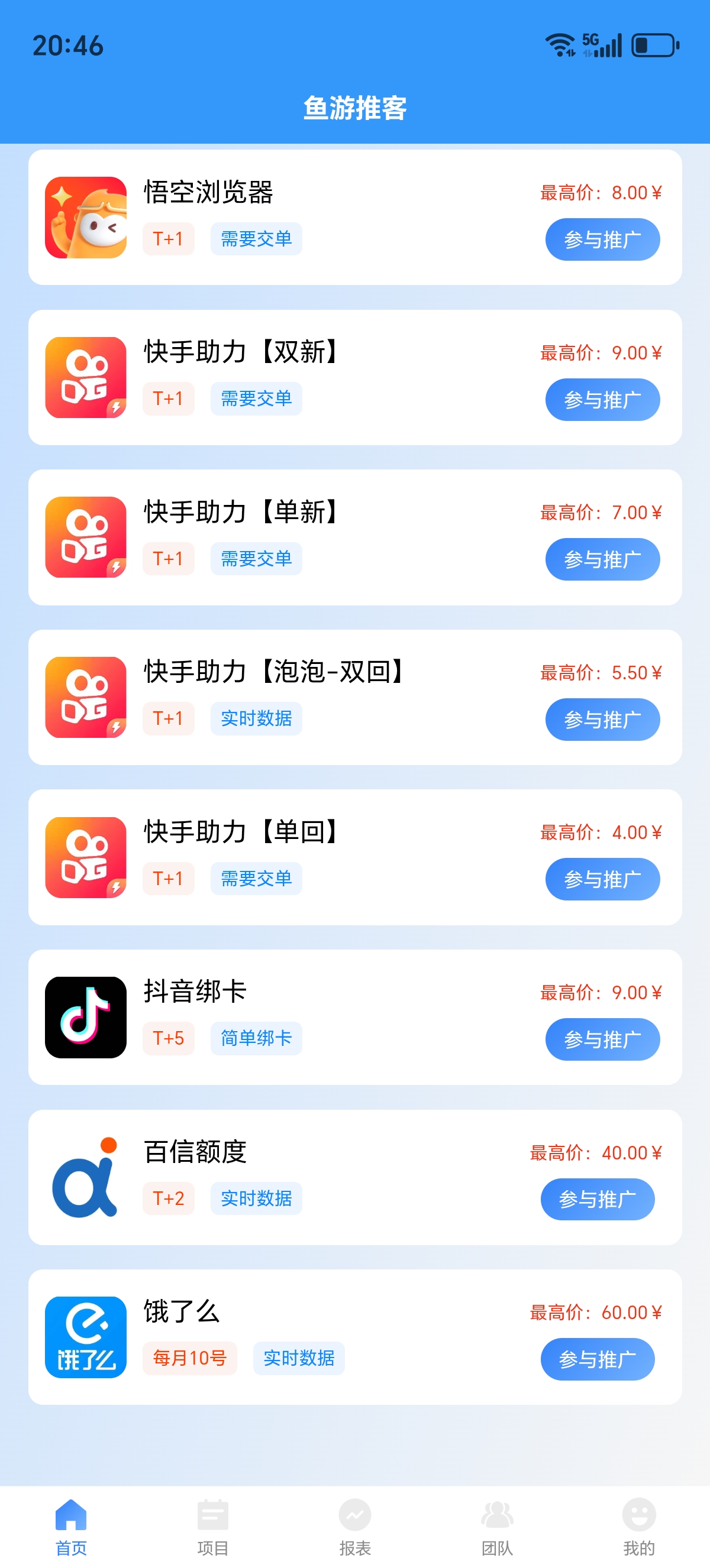Image resolution: width=710 pixels, height=1568 pixels.
Task: Click the 百信额度 app icon
Action: click(85, 1177)
